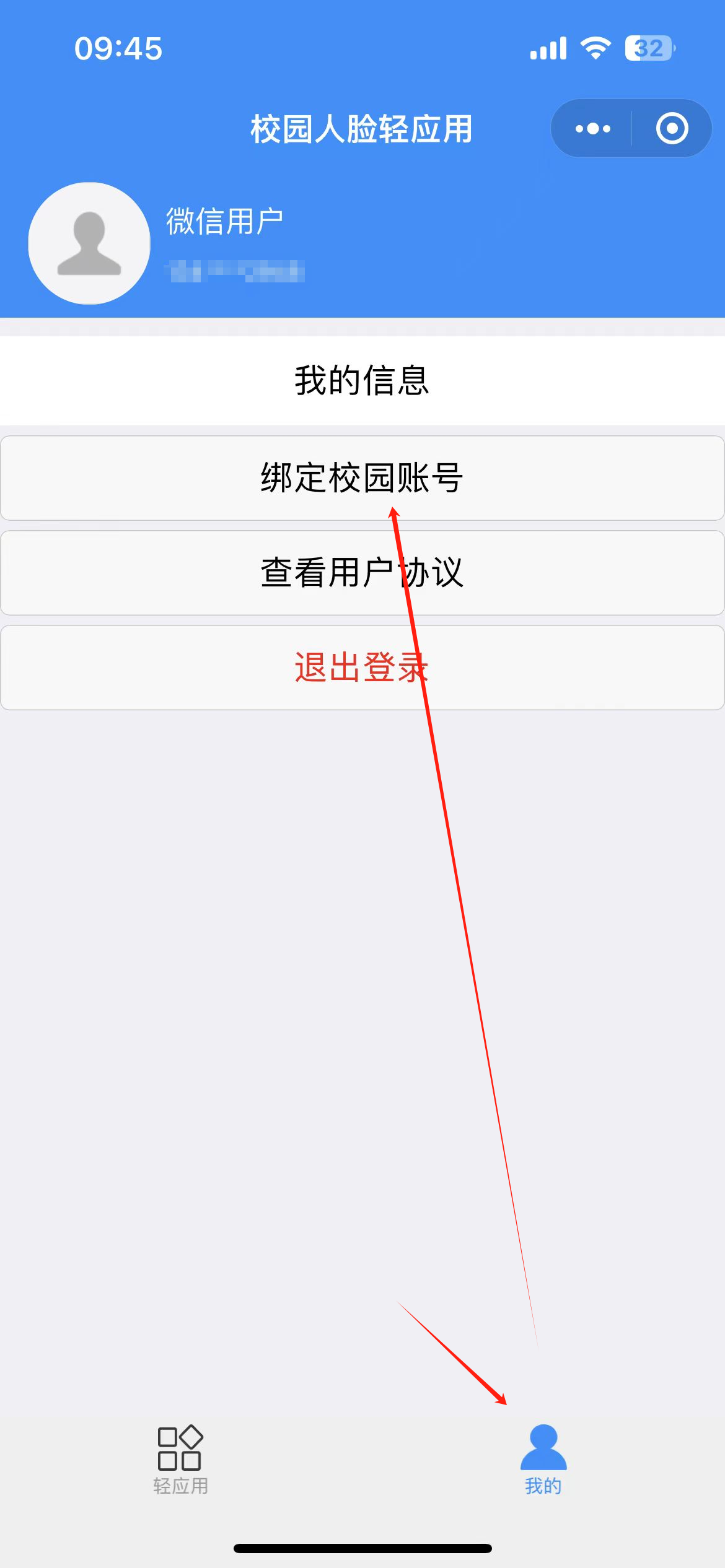Switch to the 轻应用 tab

180,1460
